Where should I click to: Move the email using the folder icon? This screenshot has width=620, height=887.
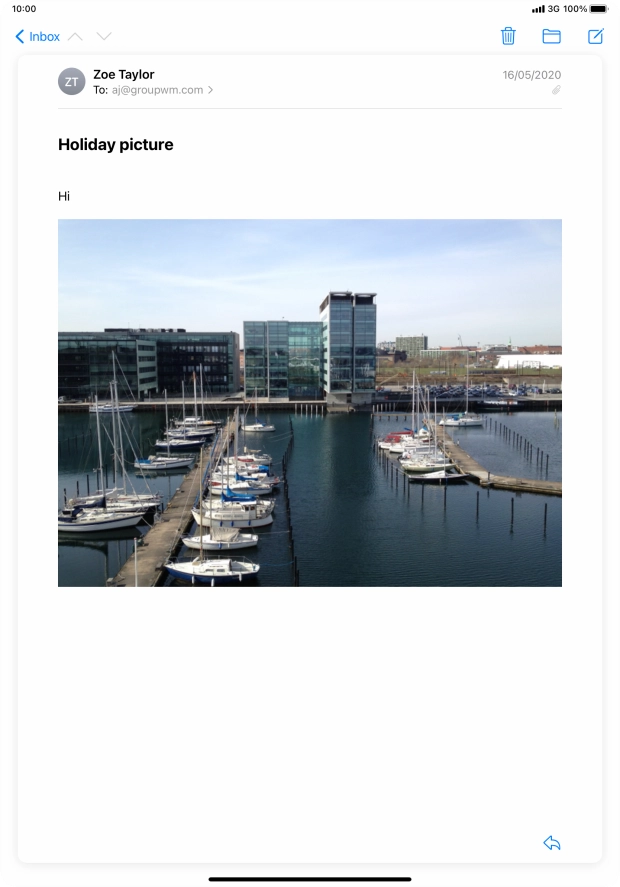(x=551, y=37)
